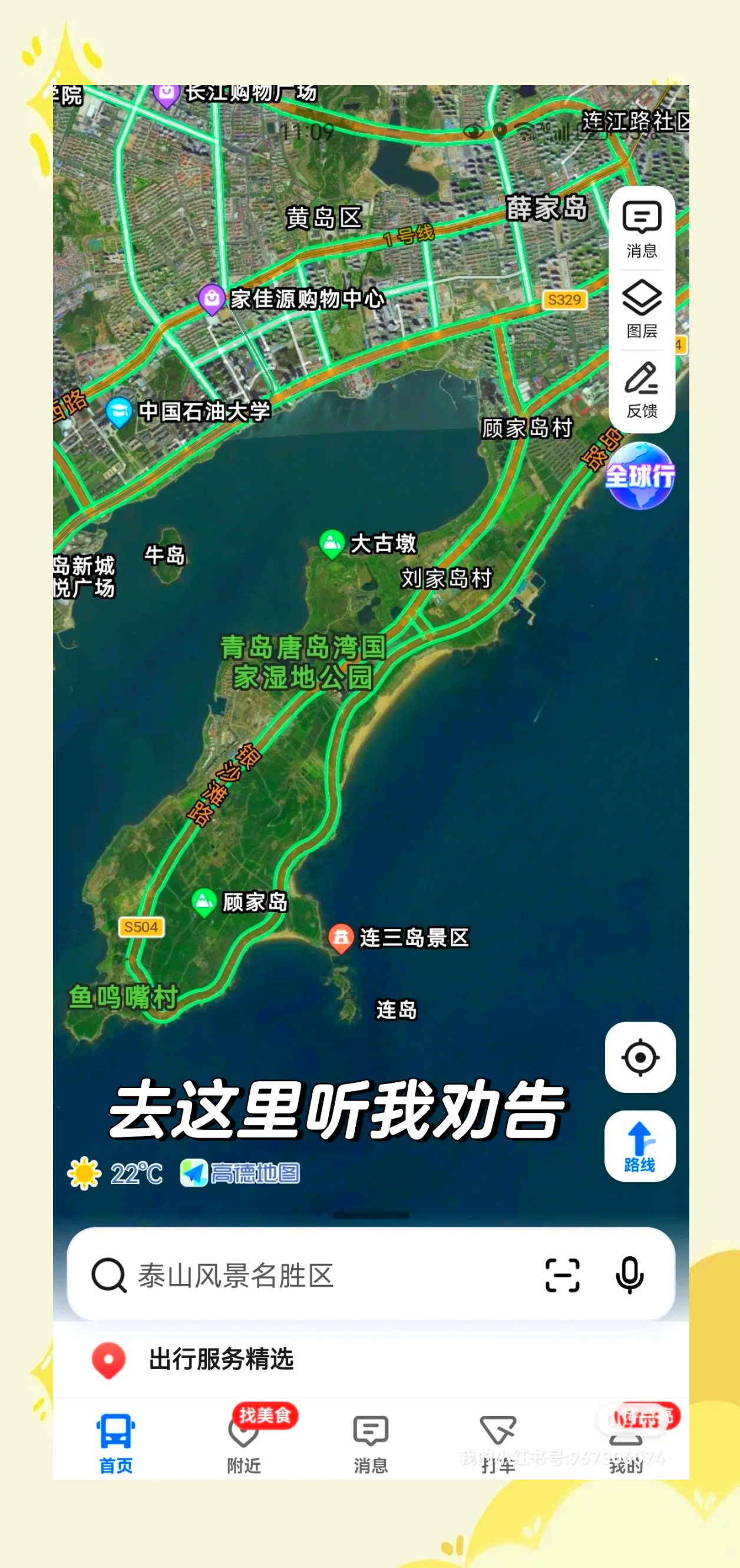Select the 大古墩 scenic marker
Screen dimensions: 740x1568
tap(332, 543)
